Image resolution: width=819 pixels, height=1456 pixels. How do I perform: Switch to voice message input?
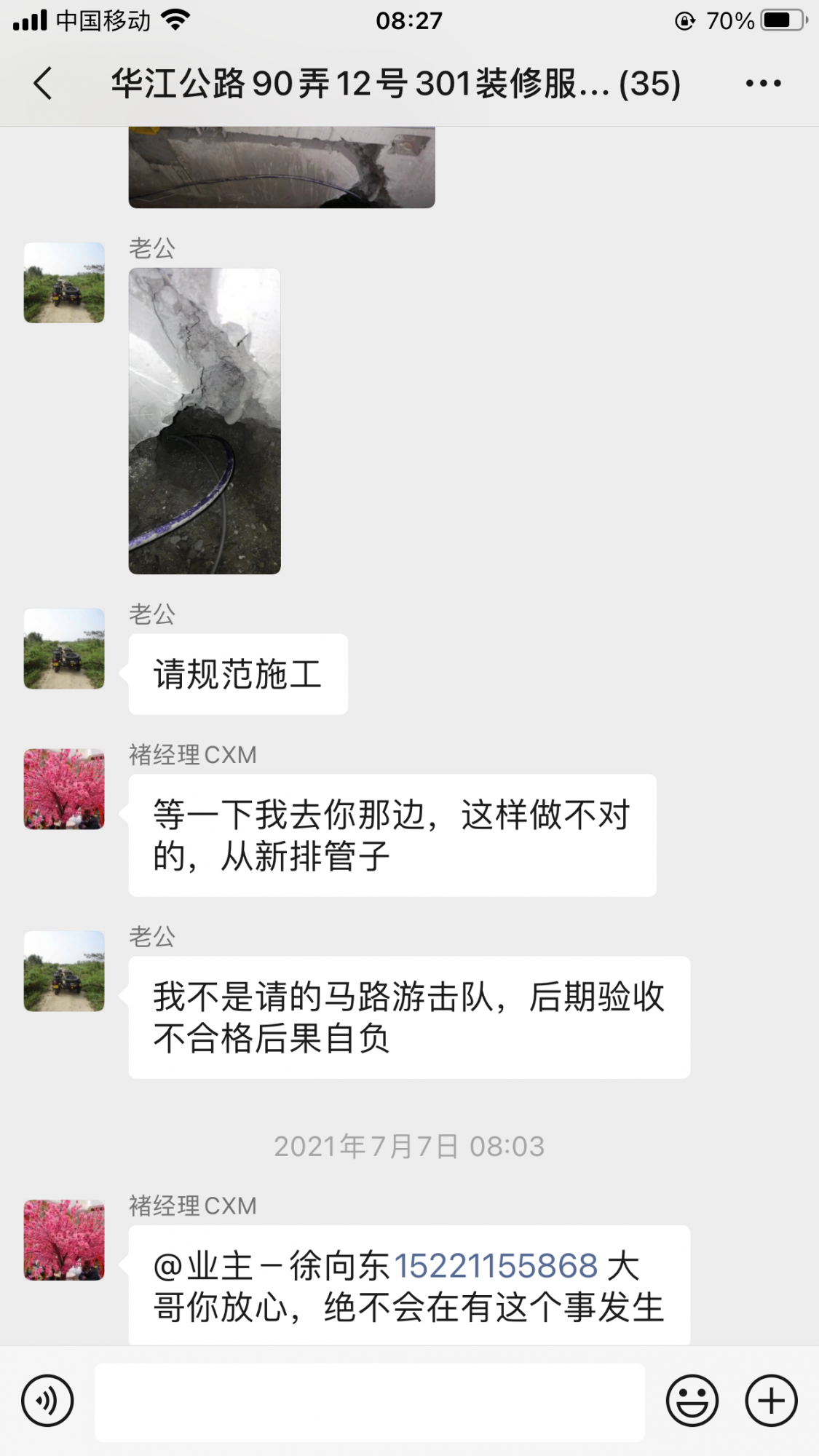[47, 1401]
